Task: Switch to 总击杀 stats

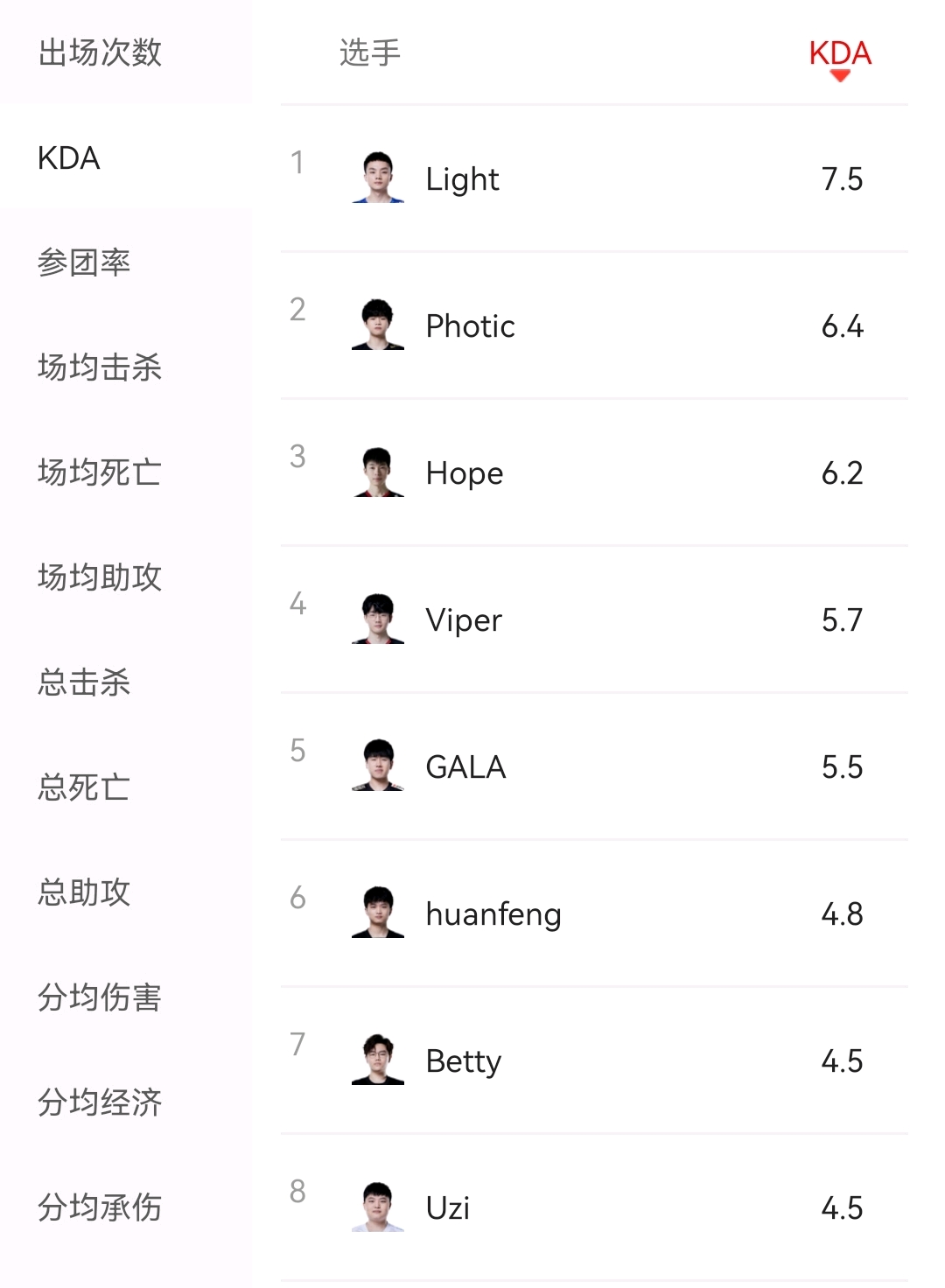Action: click(84, 682)
